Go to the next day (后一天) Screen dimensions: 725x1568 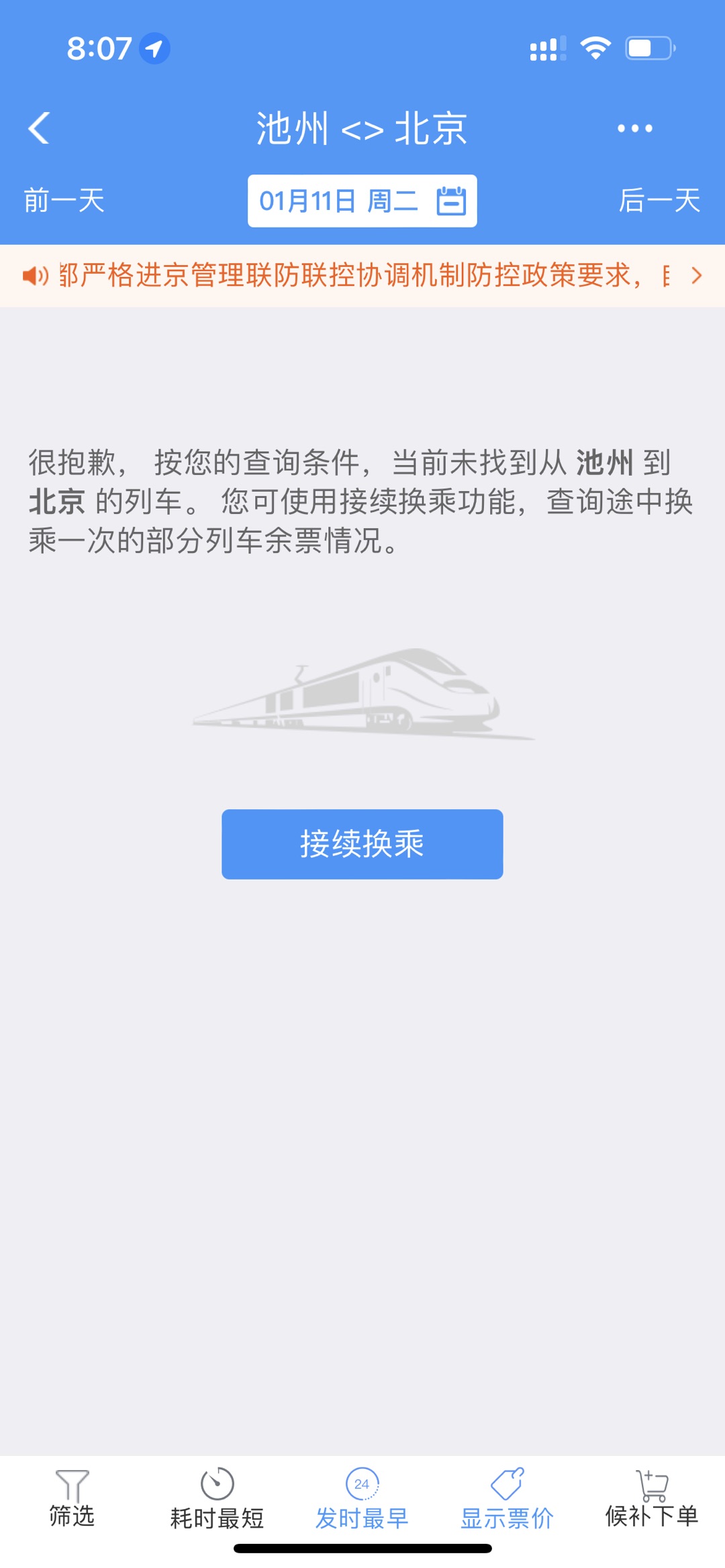(x=659, y=201)
